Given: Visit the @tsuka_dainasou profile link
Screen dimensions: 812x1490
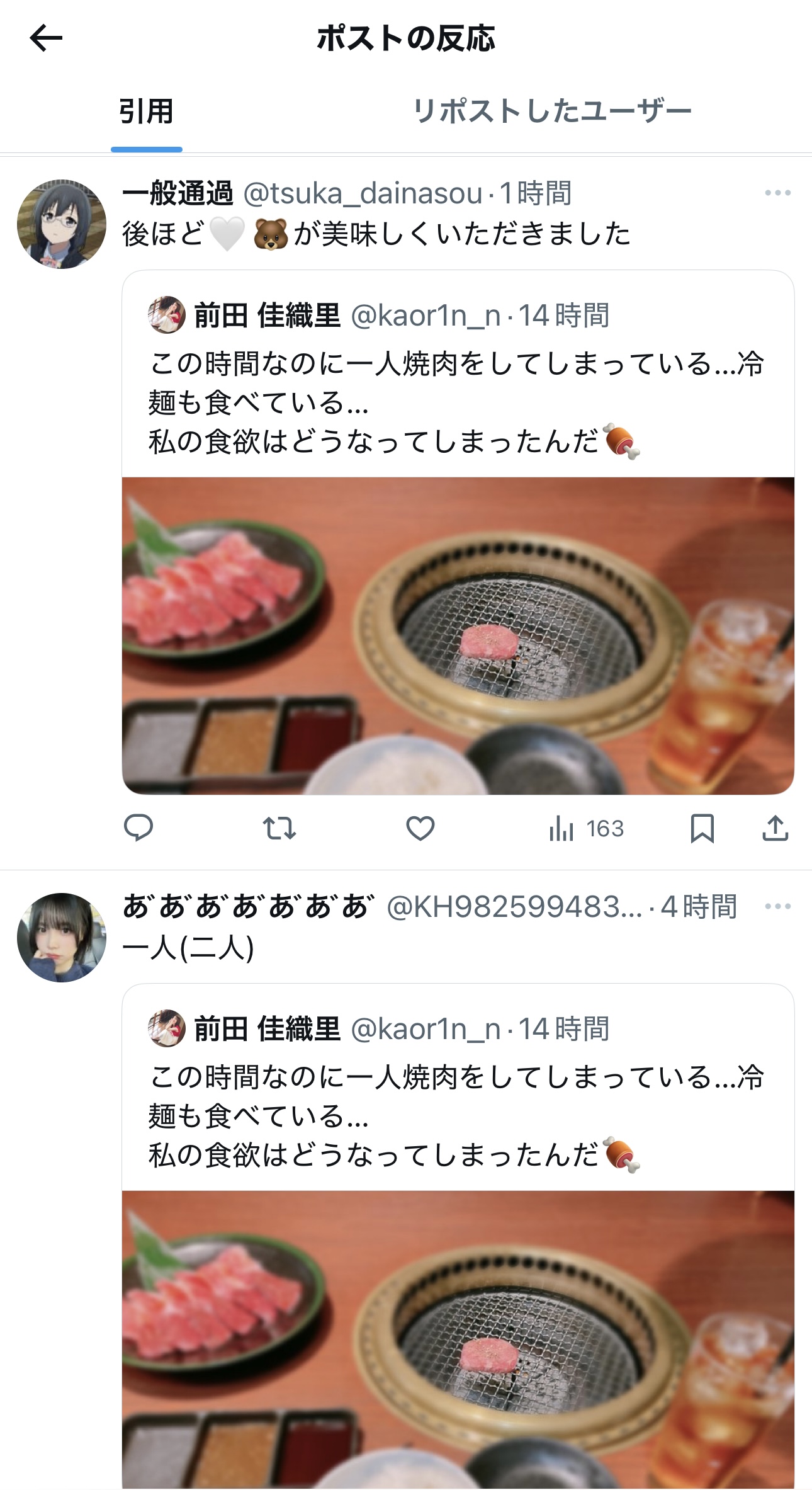Looking at the screenshot, I should click(x=363, y=193).
